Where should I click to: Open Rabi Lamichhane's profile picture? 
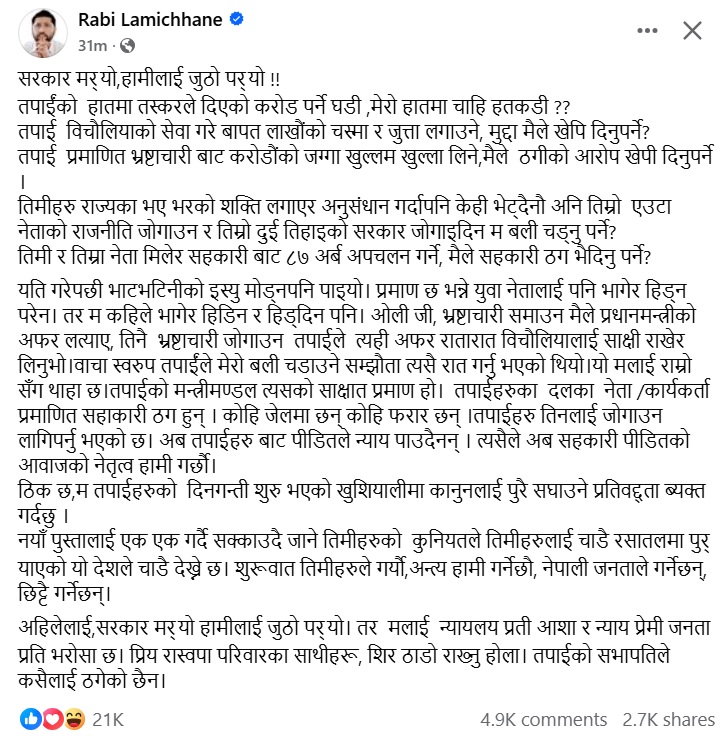point(37,33)
